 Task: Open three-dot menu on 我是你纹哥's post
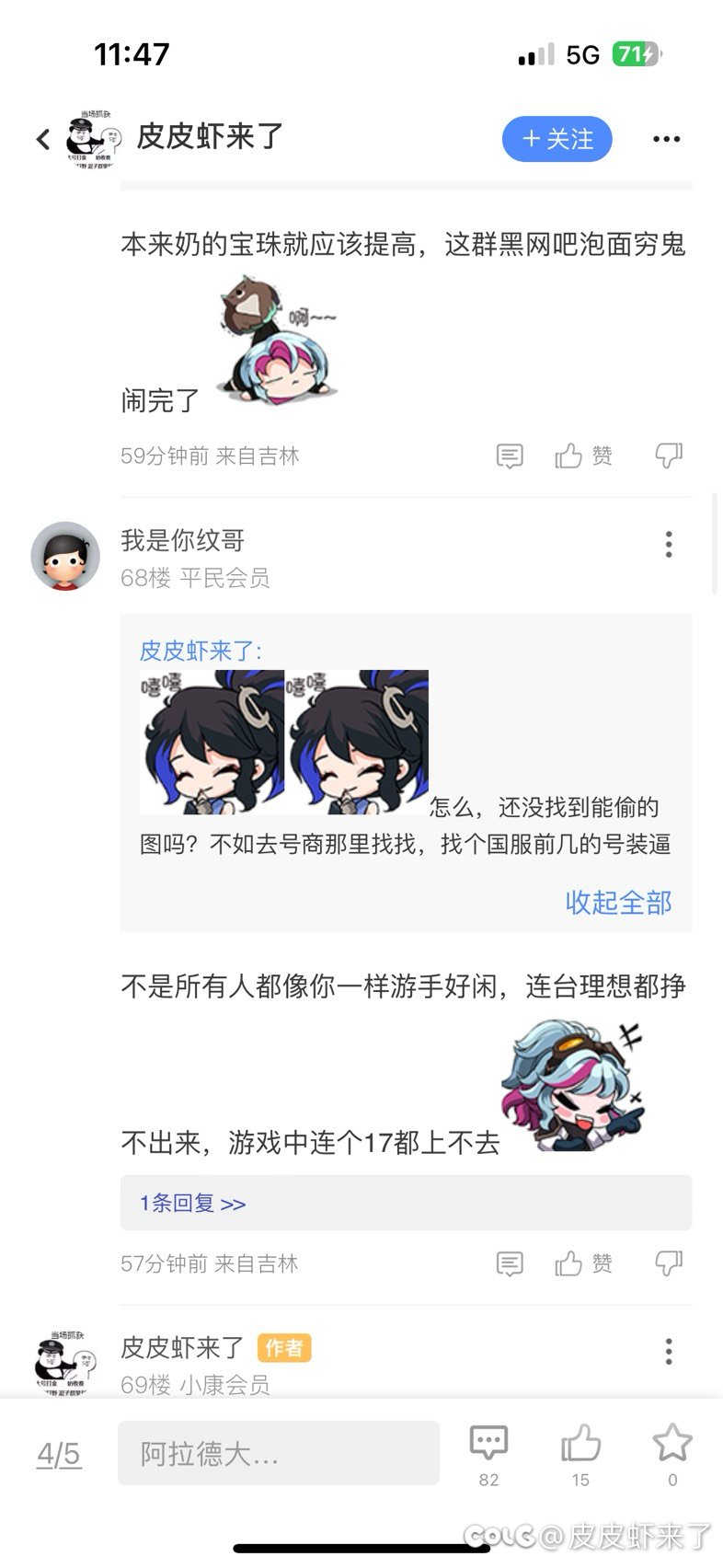pyautogui.click(x=669, y=545)
